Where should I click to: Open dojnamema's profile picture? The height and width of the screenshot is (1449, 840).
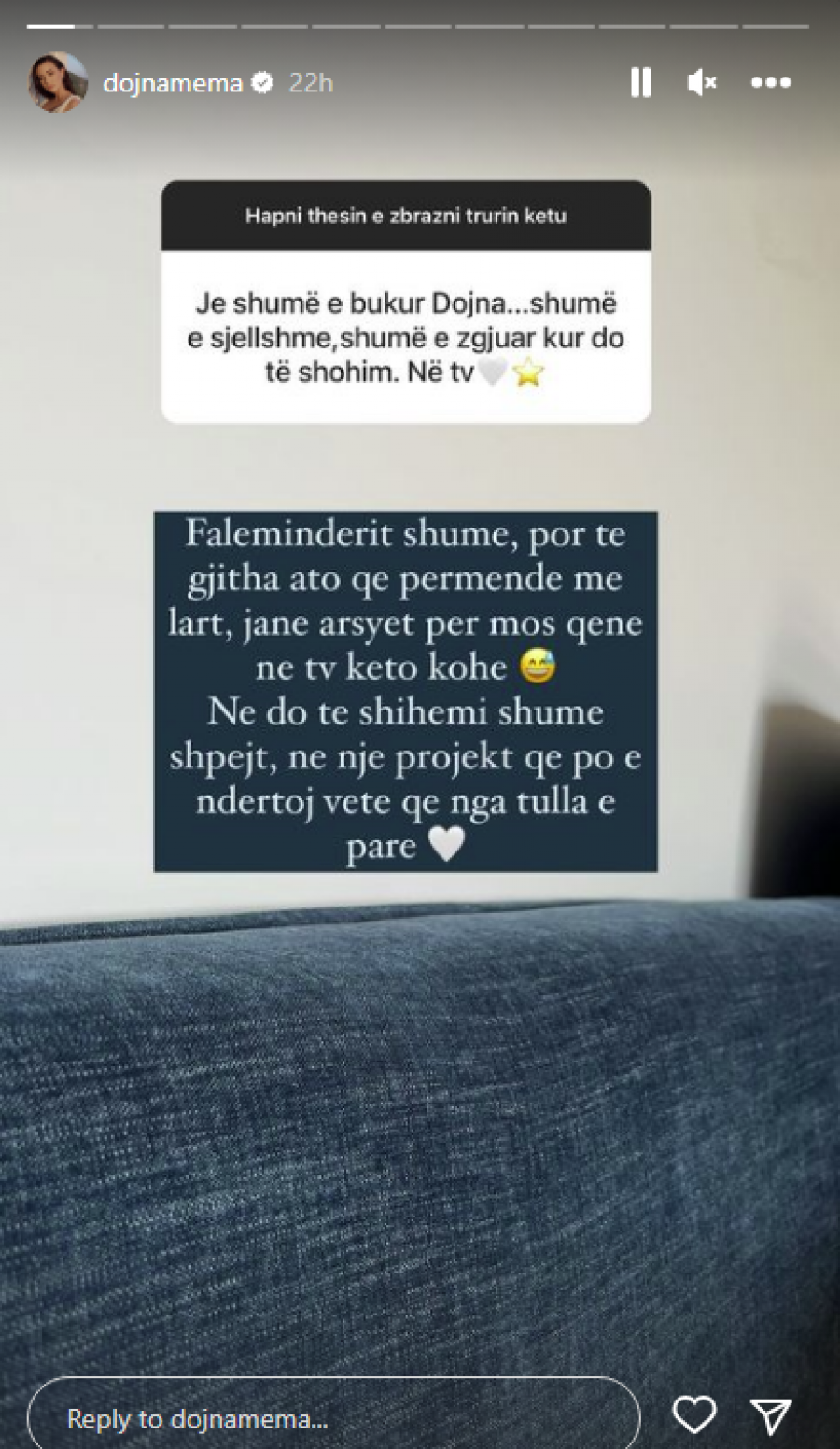(57, 83)
